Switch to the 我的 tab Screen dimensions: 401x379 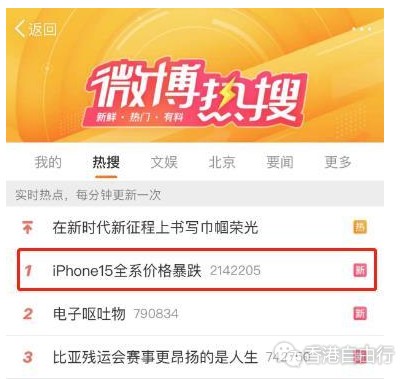[48, 162]
